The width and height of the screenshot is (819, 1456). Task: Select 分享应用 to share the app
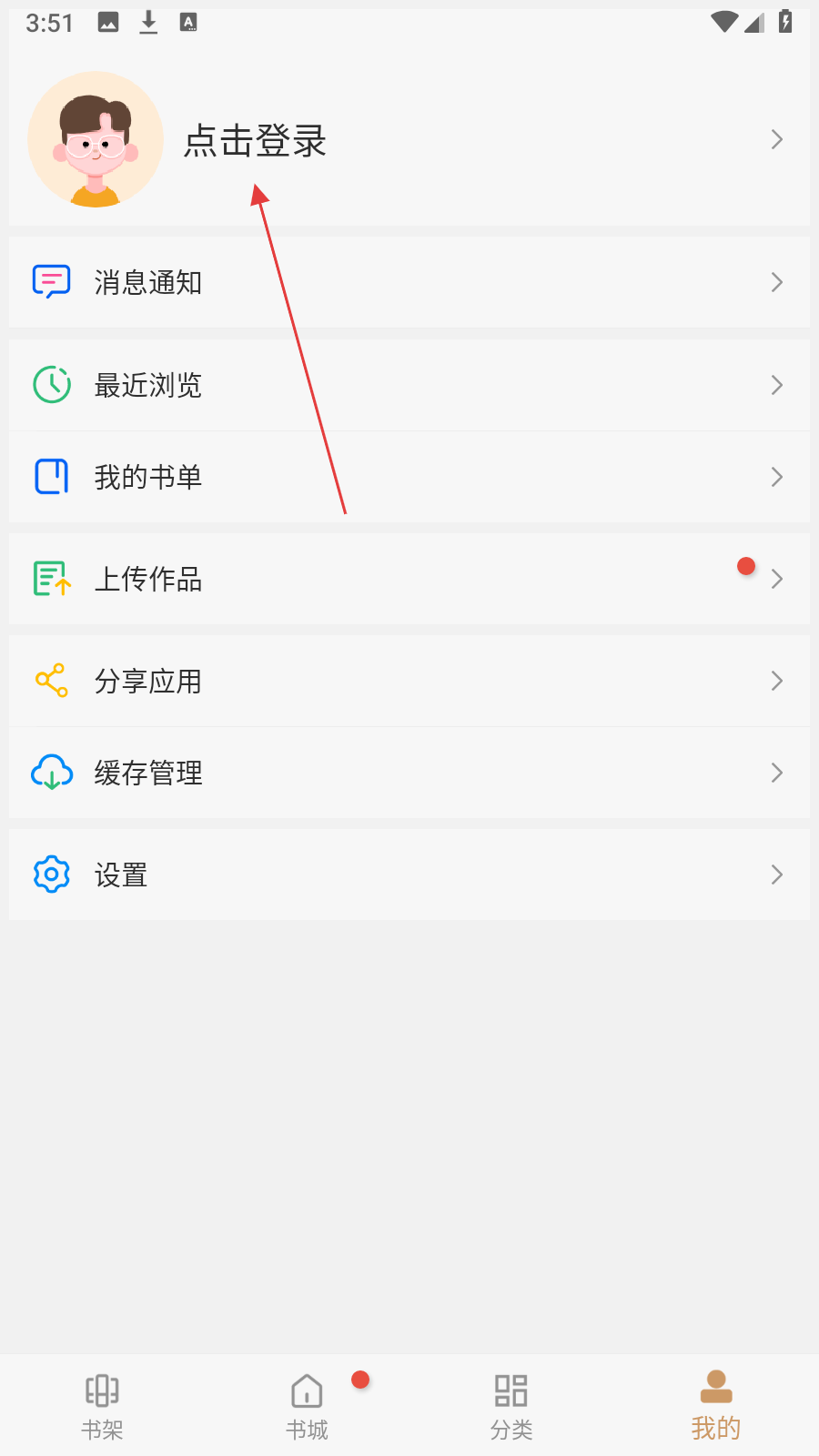[147, 682]
